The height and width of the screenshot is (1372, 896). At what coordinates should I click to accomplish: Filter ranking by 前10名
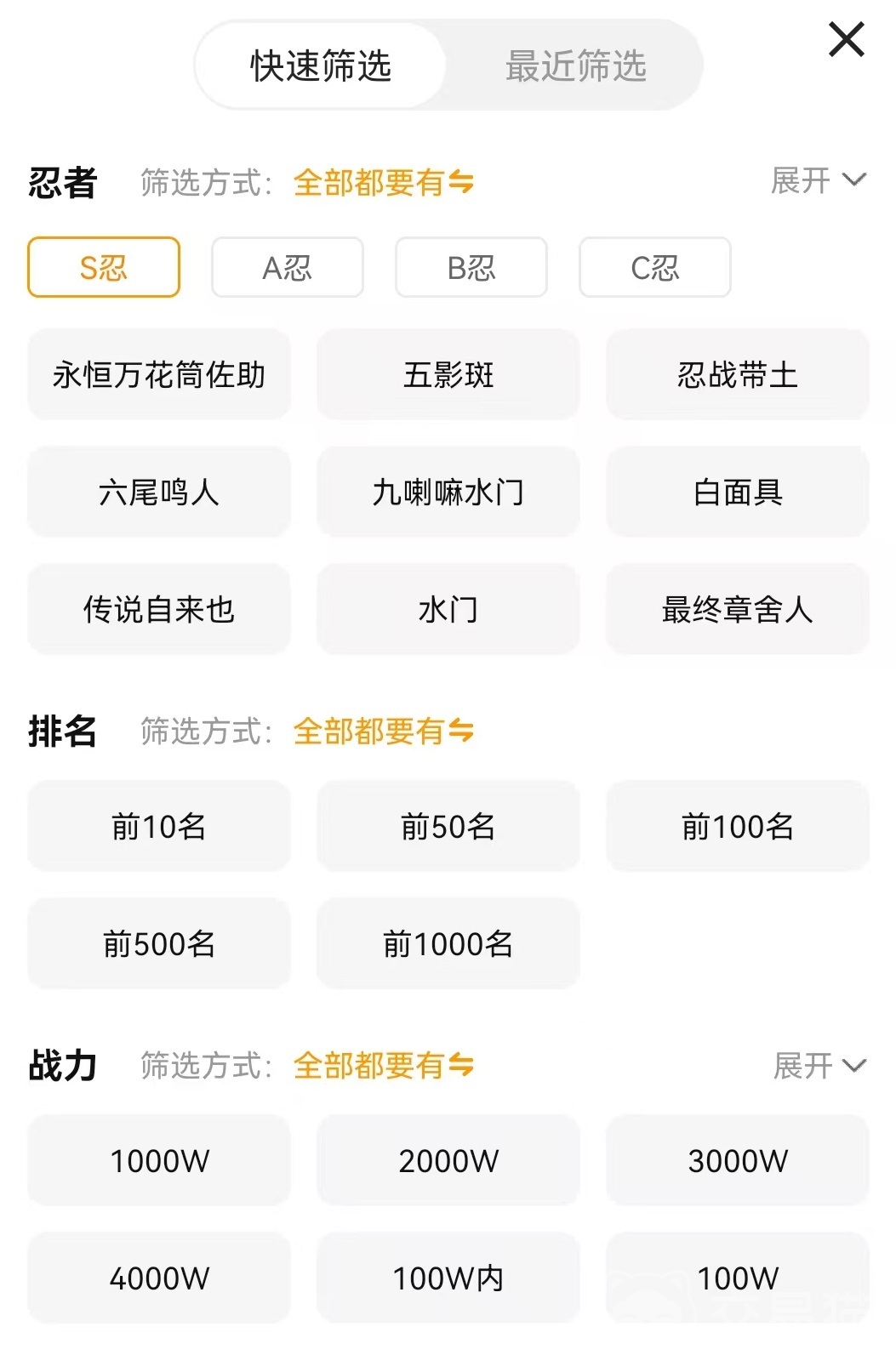(x=159, y=826)
